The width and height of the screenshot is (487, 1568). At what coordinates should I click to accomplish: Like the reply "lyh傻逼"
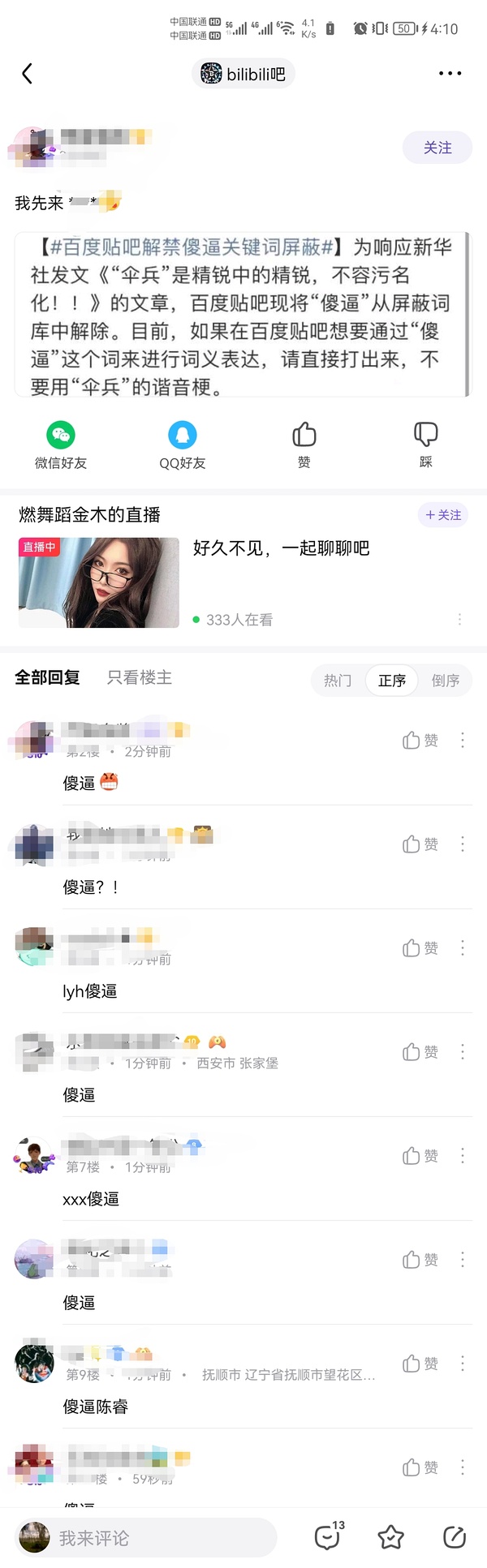(420, 948)
